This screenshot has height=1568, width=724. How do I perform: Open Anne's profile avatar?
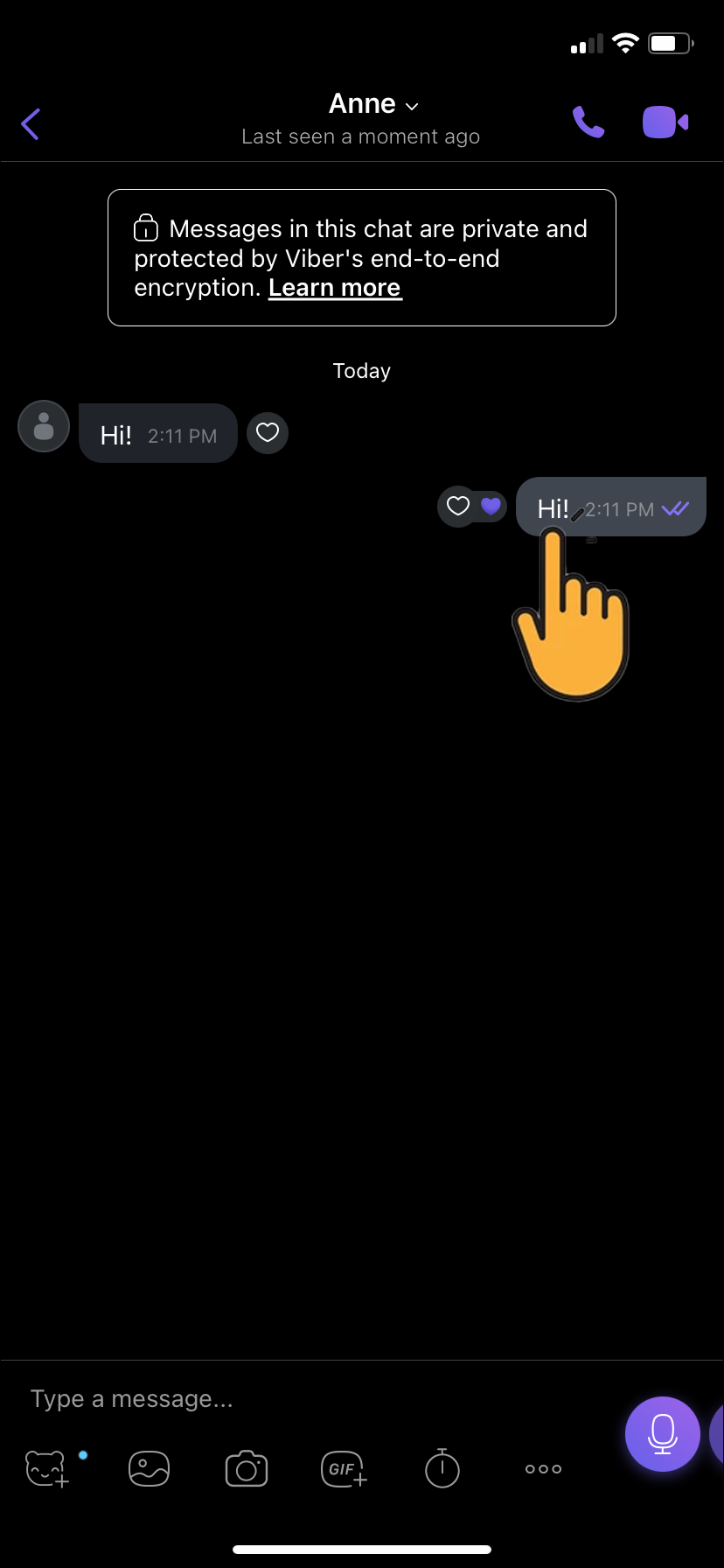click(44, 427)
